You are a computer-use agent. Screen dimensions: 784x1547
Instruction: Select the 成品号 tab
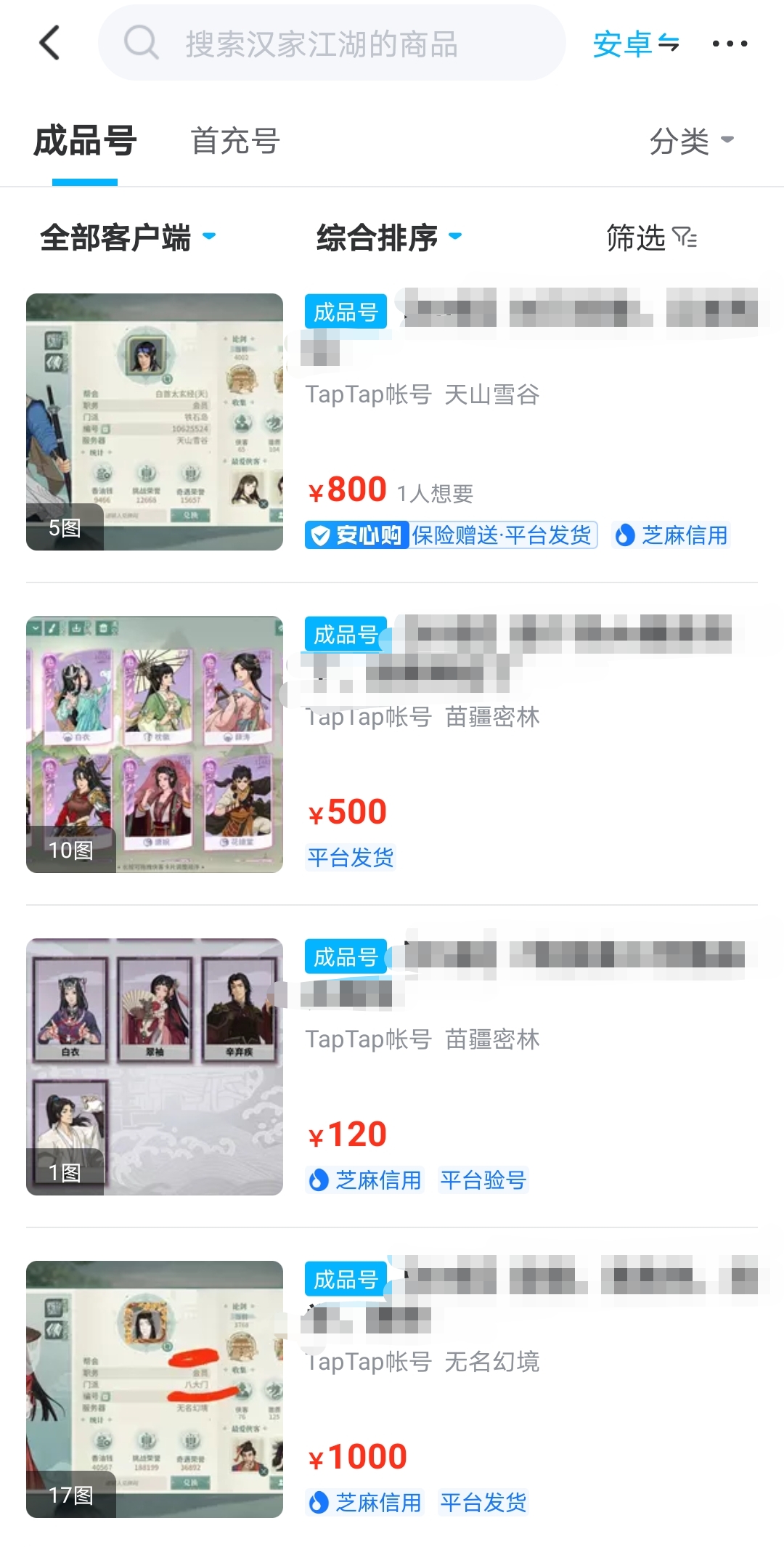[85, 141]
